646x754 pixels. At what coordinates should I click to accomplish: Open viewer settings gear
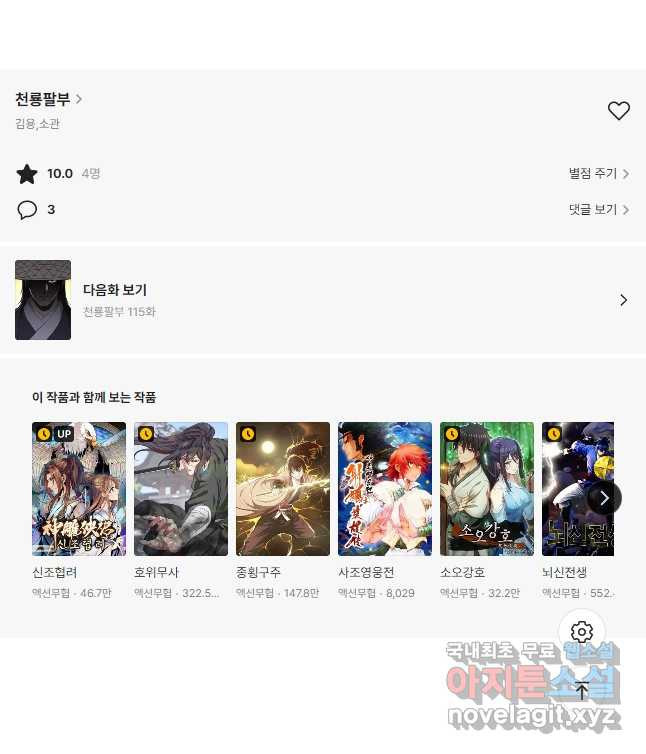(x=582, y=632)
